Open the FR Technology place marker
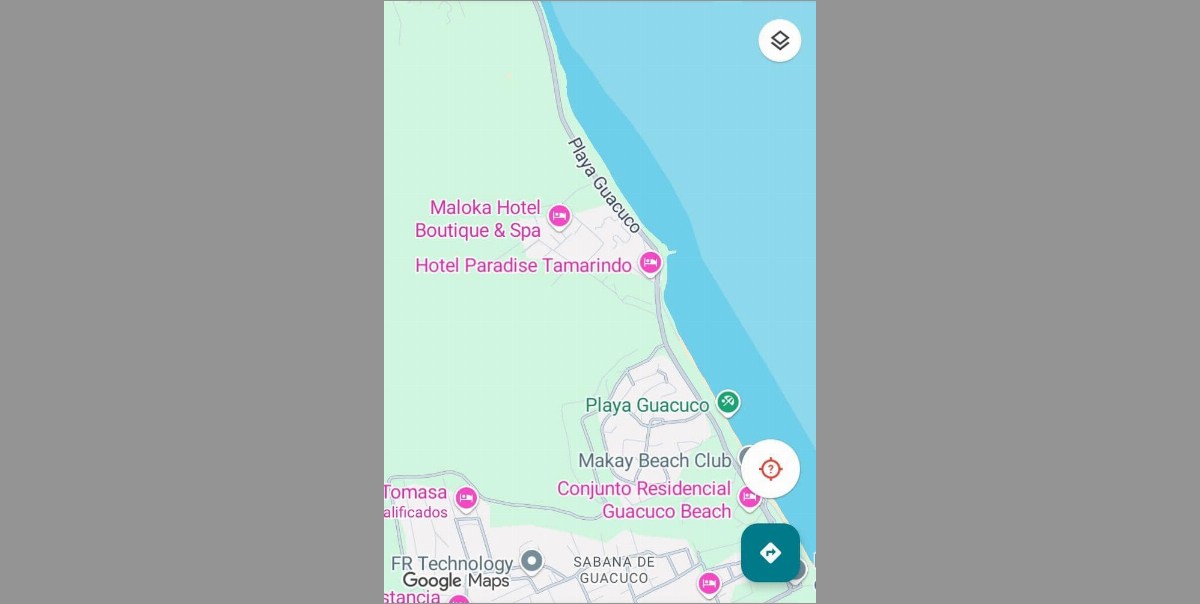Screen dimensions: 1200x604 [x=532, y=560]
